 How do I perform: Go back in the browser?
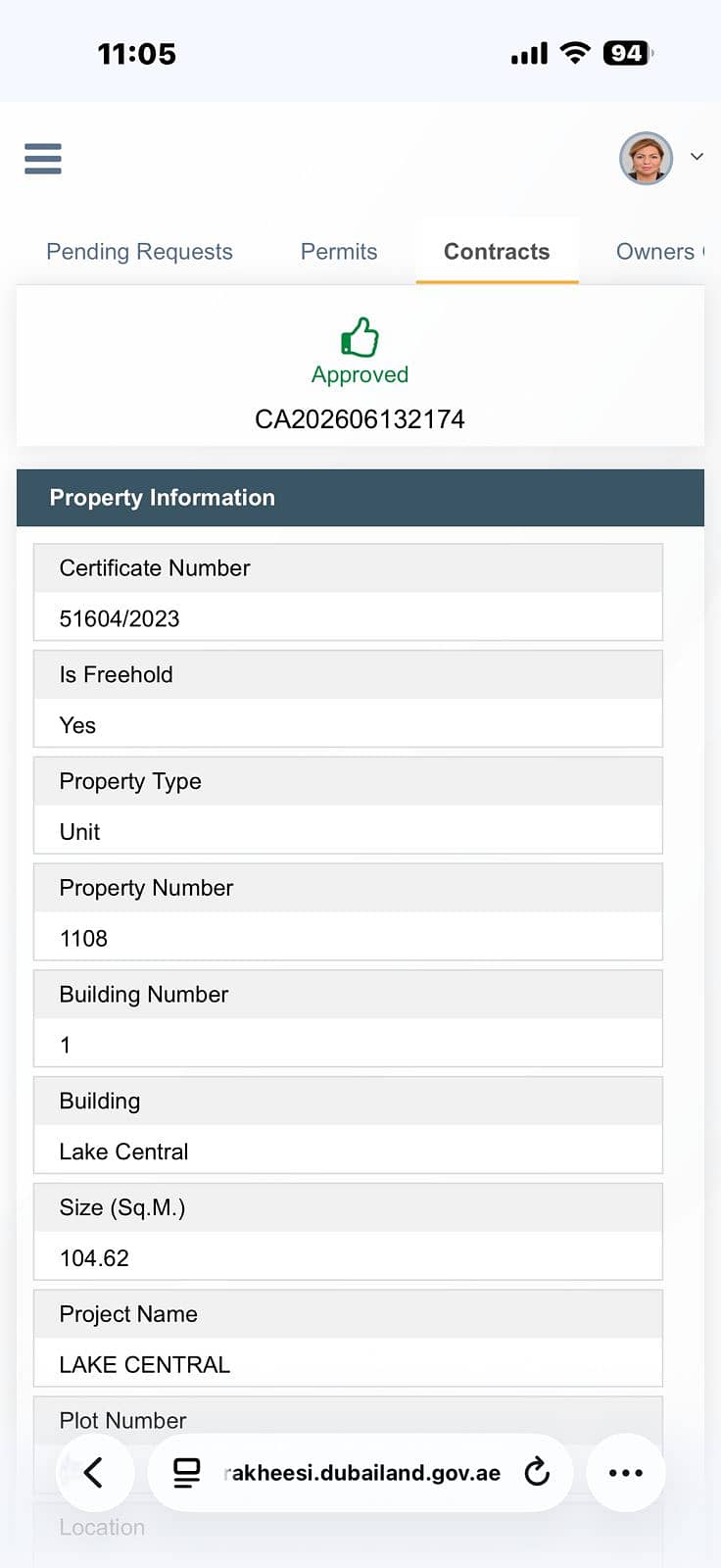pos(94,1472)
